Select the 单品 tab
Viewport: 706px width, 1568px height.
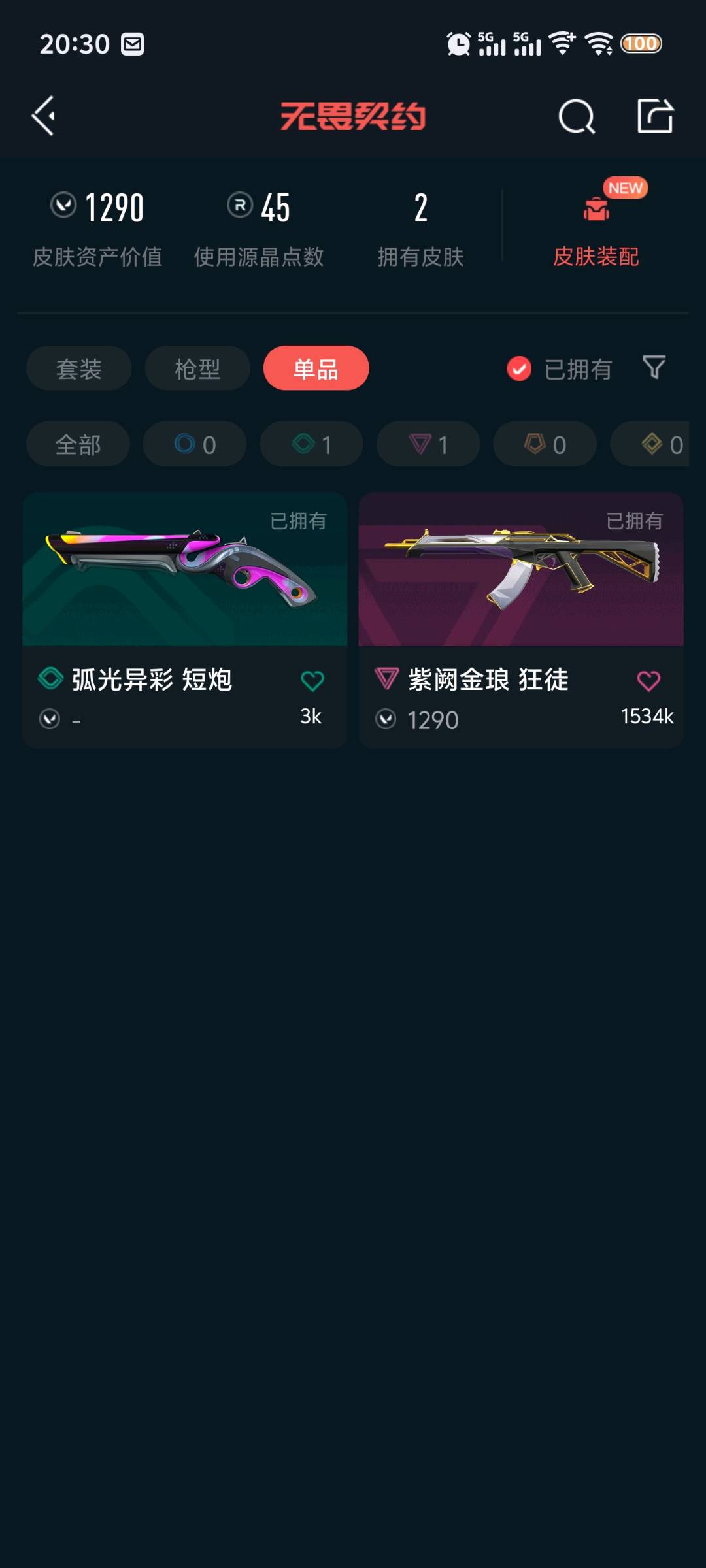tap(316, 368)
